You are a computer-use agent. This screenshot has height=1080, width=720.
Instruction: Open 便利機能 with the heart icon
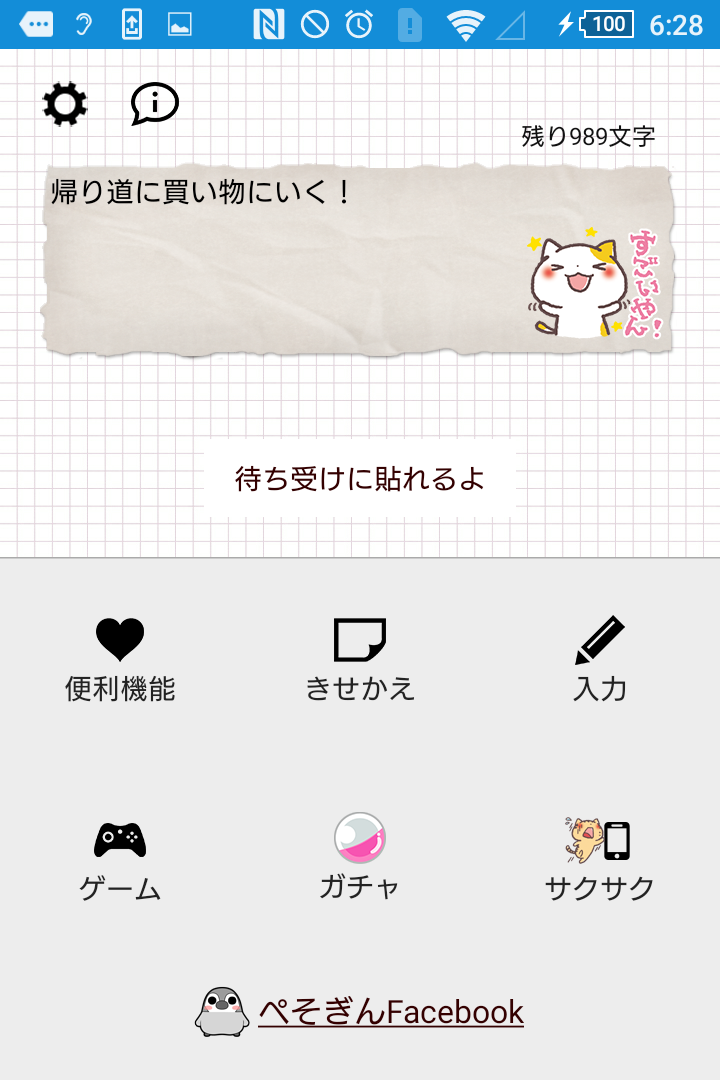pos(120,660)
